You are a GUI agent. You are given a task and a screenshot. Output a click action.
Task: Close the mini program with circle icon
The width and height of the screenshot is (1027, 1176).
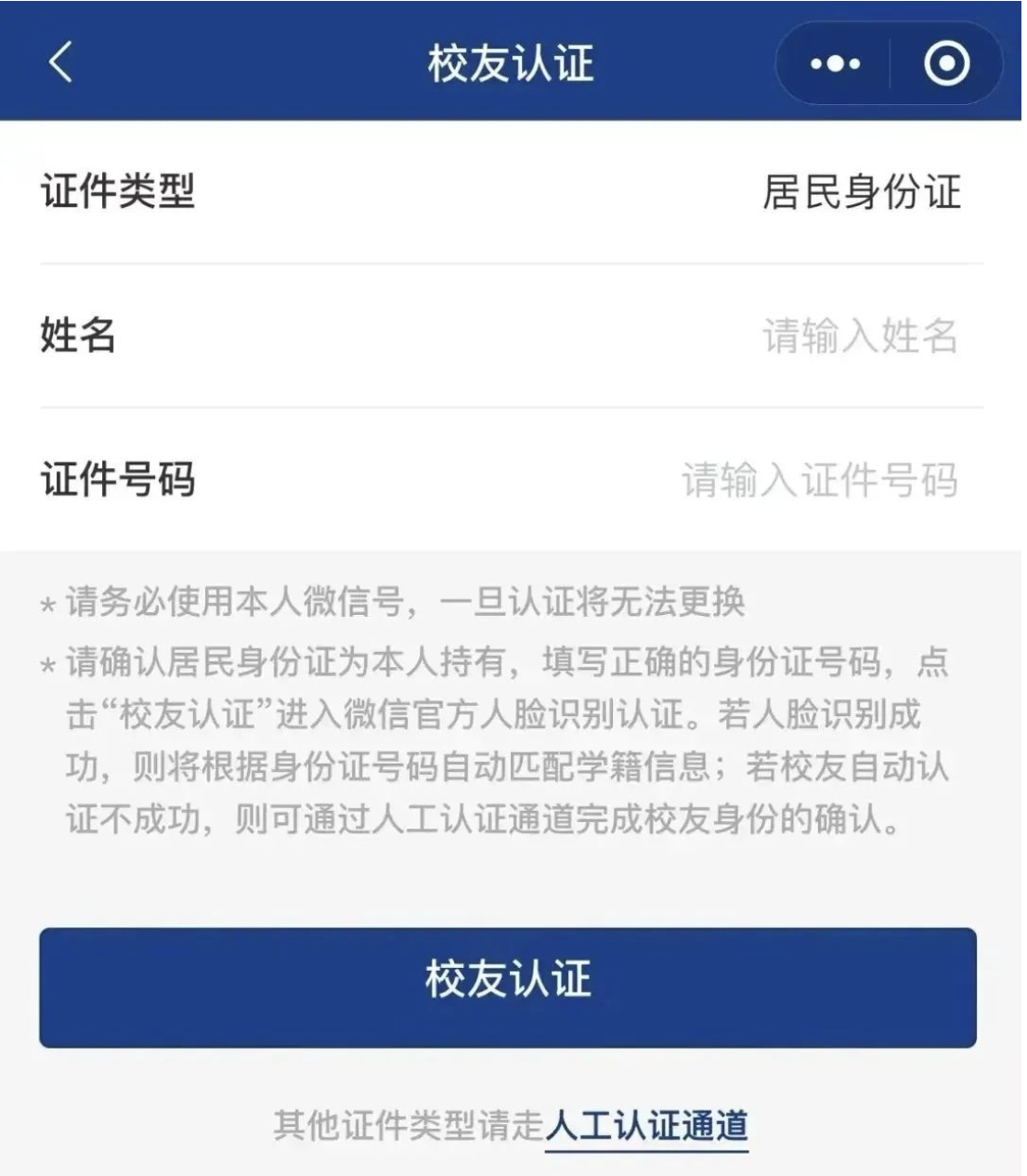point(946,63)
